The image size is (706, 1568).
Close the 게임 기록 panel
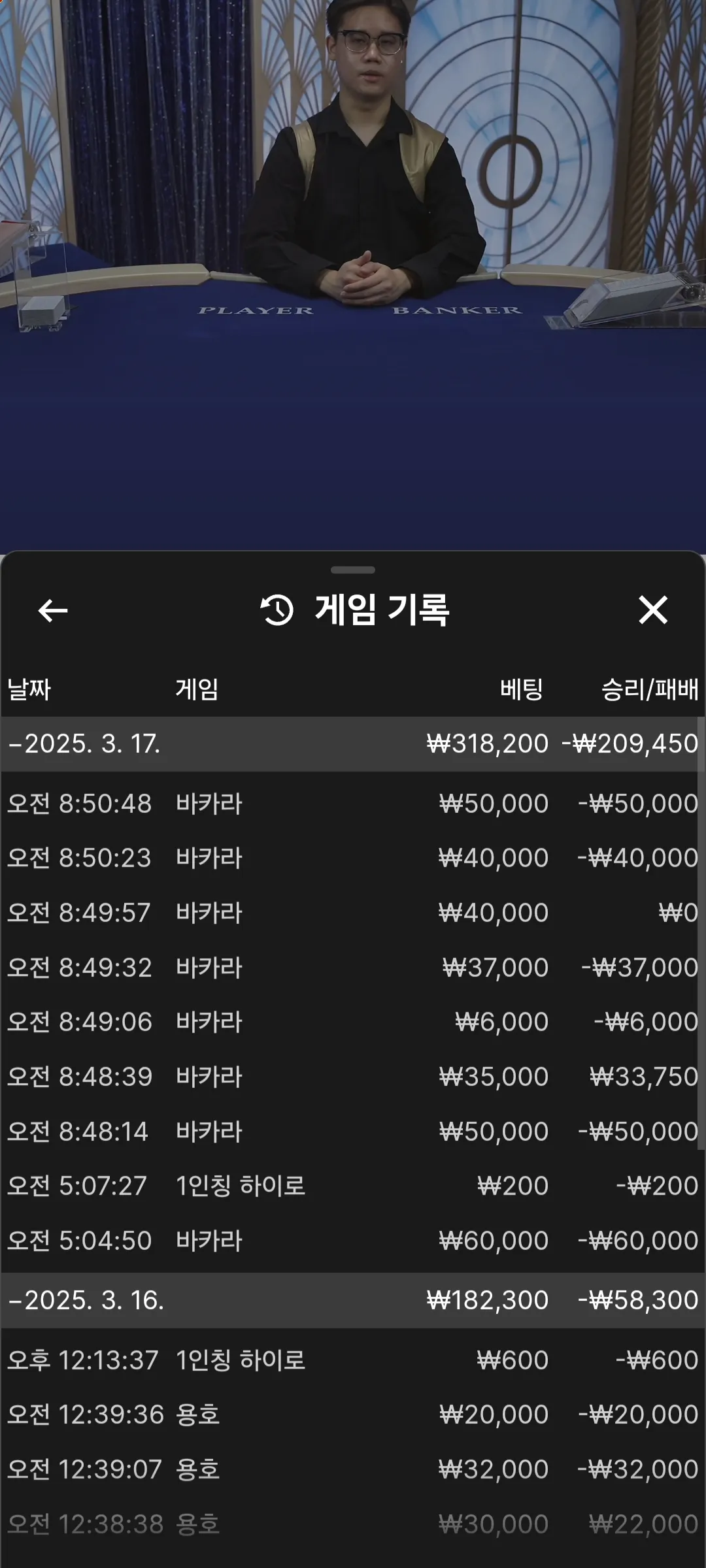point(653,610)
